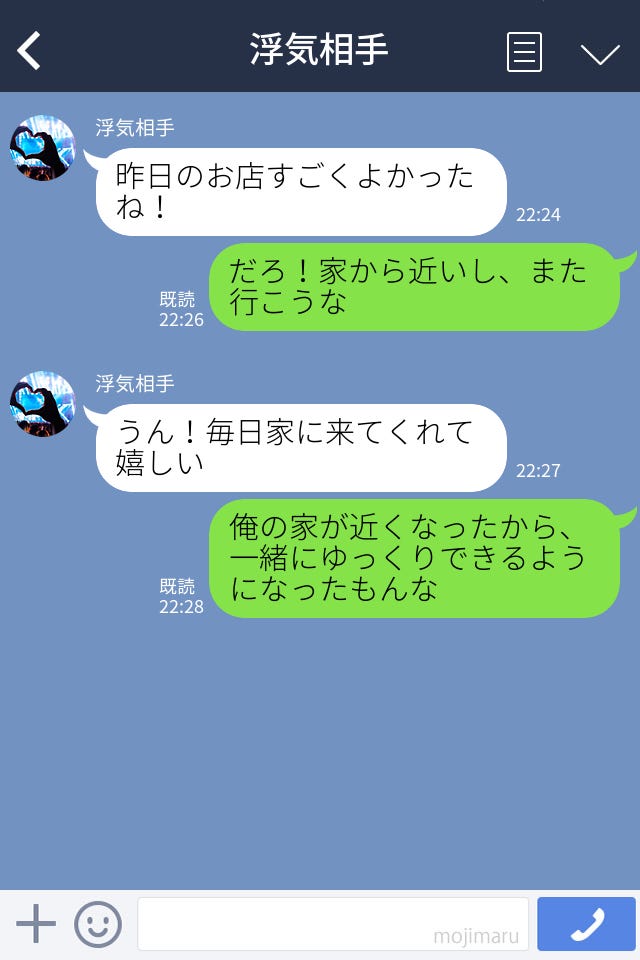This screenshot has height=960, width=640.
Task: Expand the chat menu chevron
Action: point(600,53)
